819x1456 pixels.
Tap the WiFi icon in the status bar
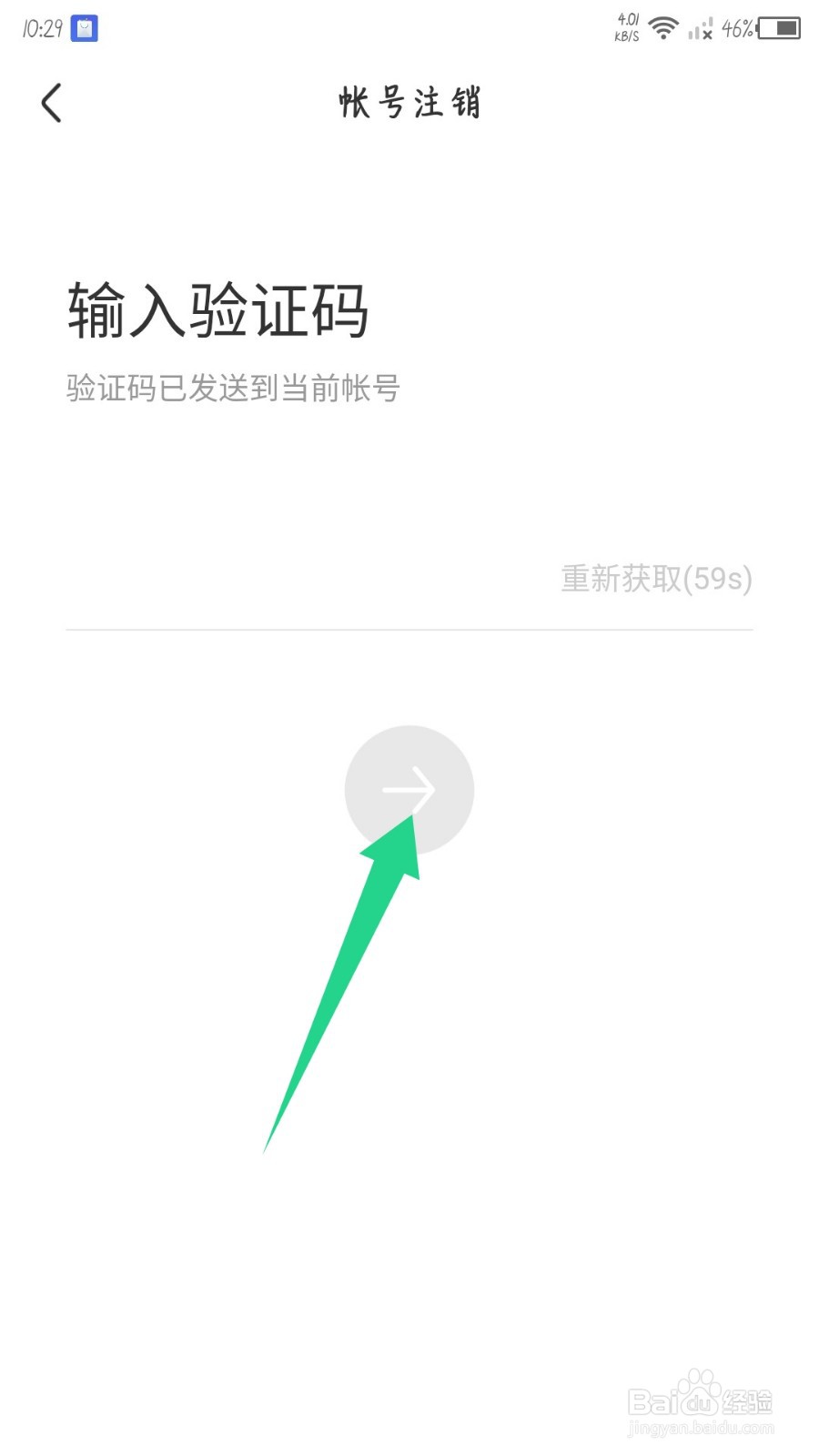click(x=663, y=28)
